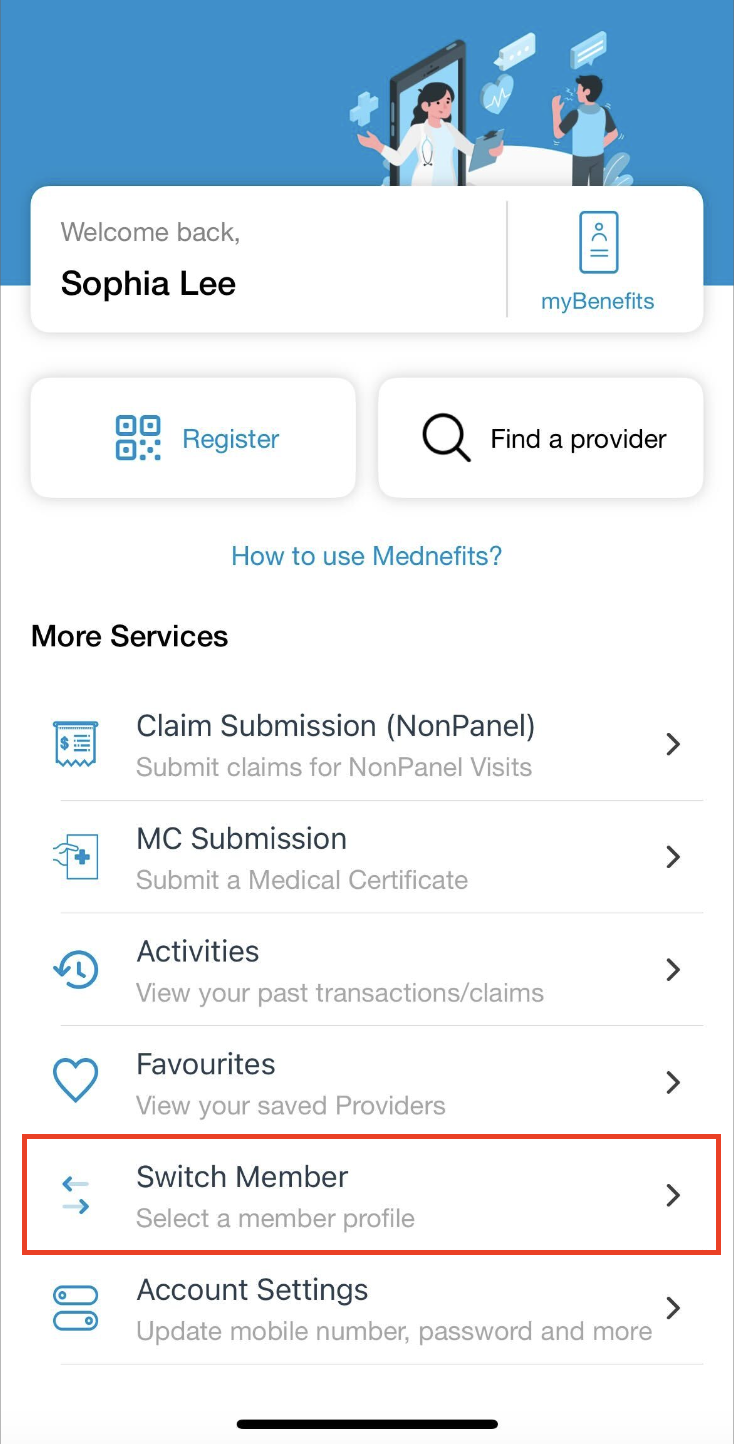Open Account Settings

coord(367,1308)
